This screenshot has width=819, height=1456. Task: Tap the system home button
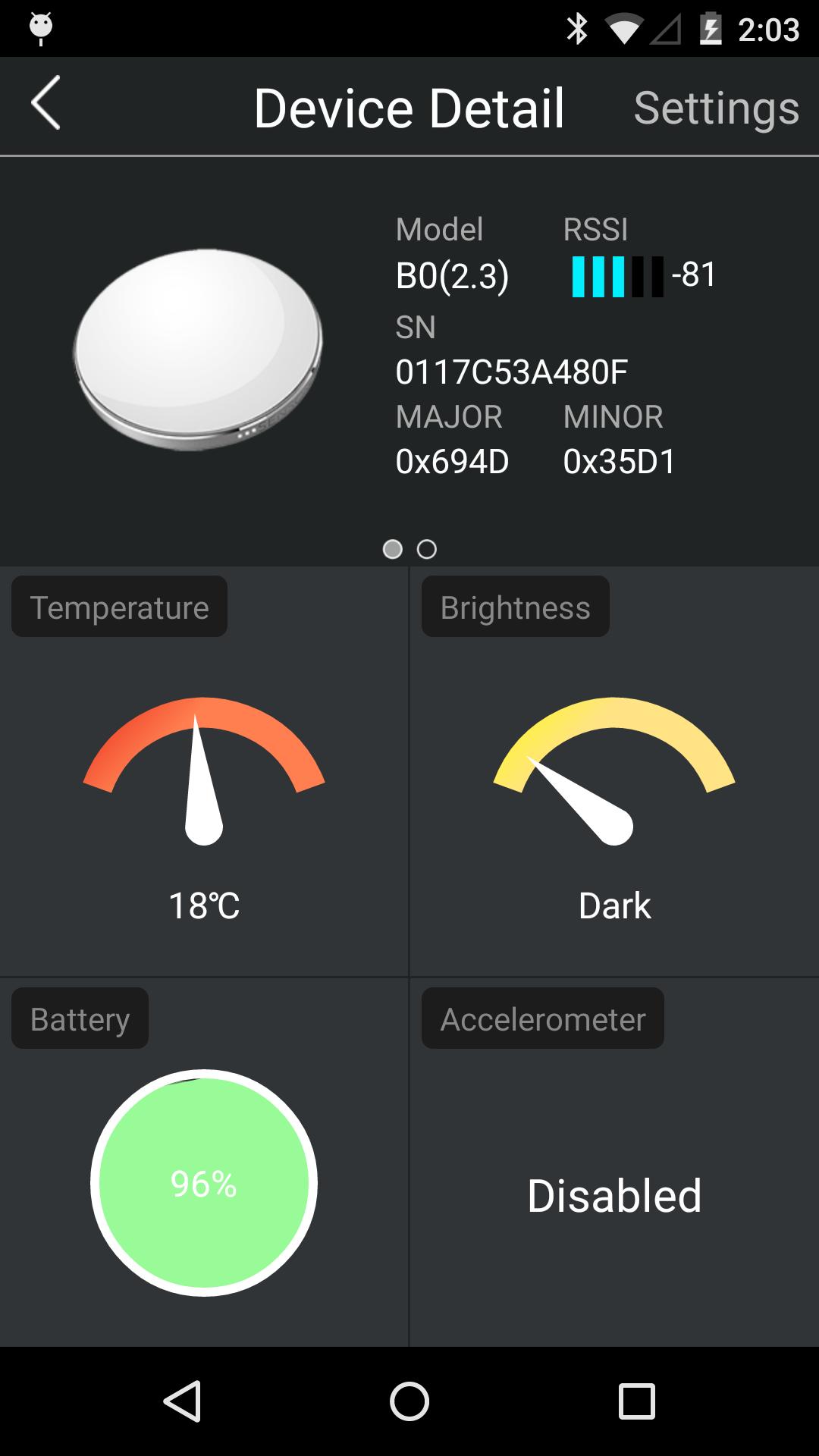(x=409, y=1401)
